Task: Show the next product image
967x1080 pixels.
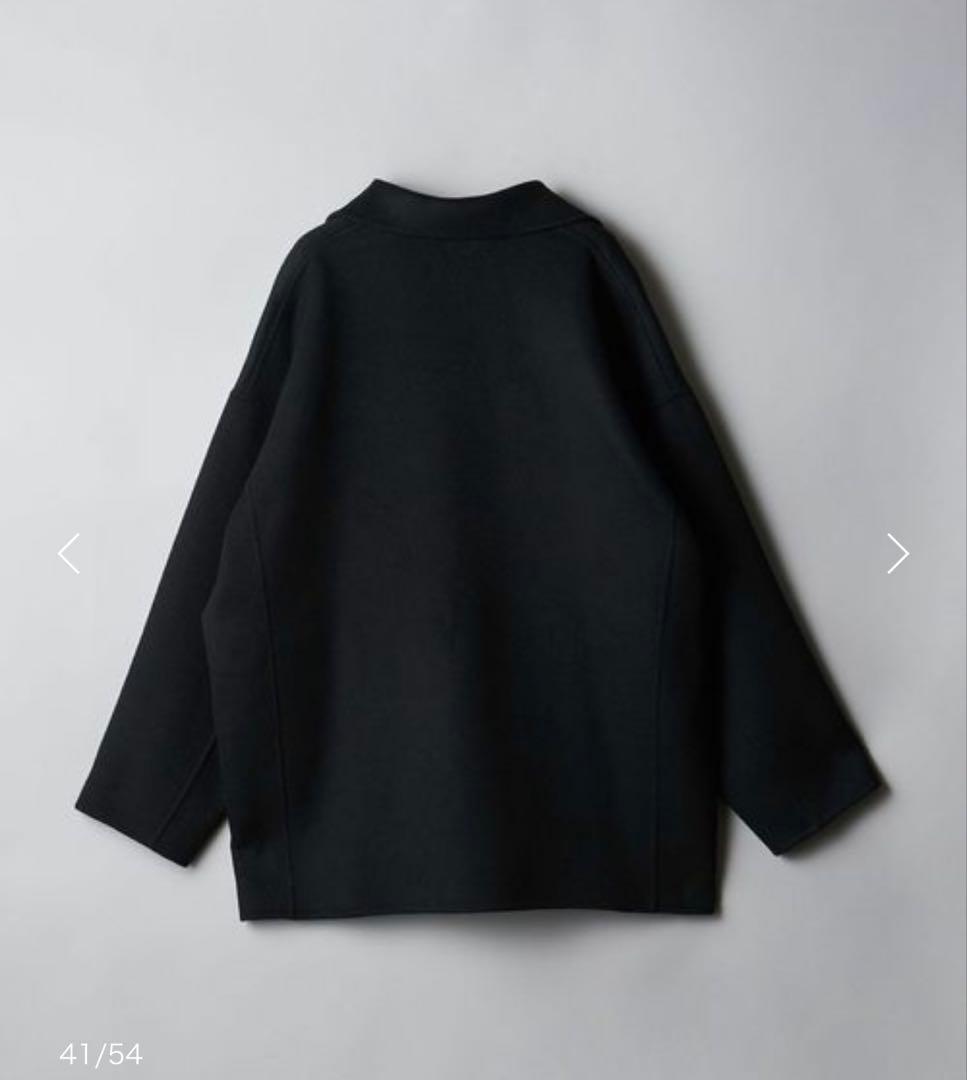Action: [x=897, y=553]
